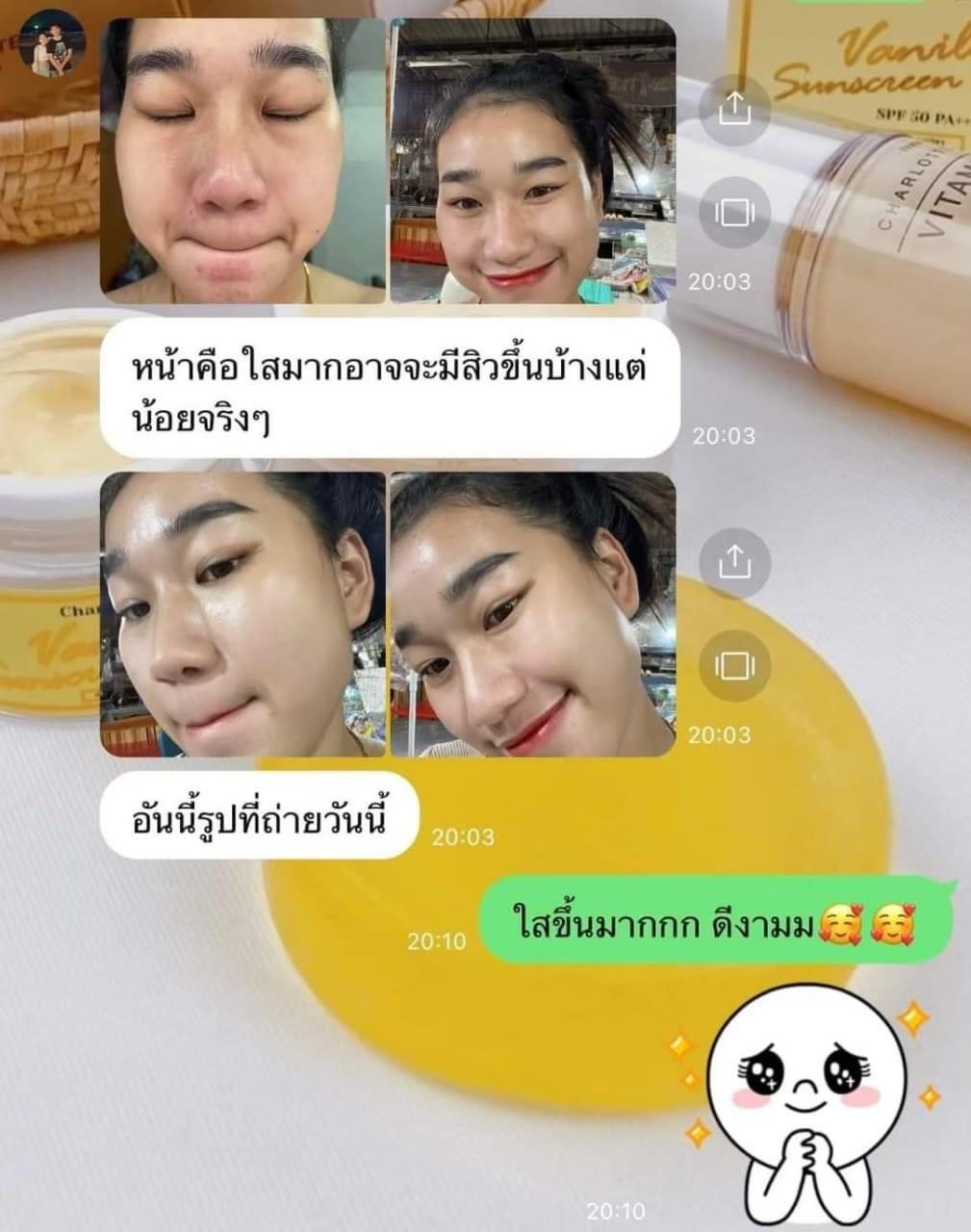971x1232 pixels.
Task: Open the closed-eyes before photo
Action: pos(243,161)
